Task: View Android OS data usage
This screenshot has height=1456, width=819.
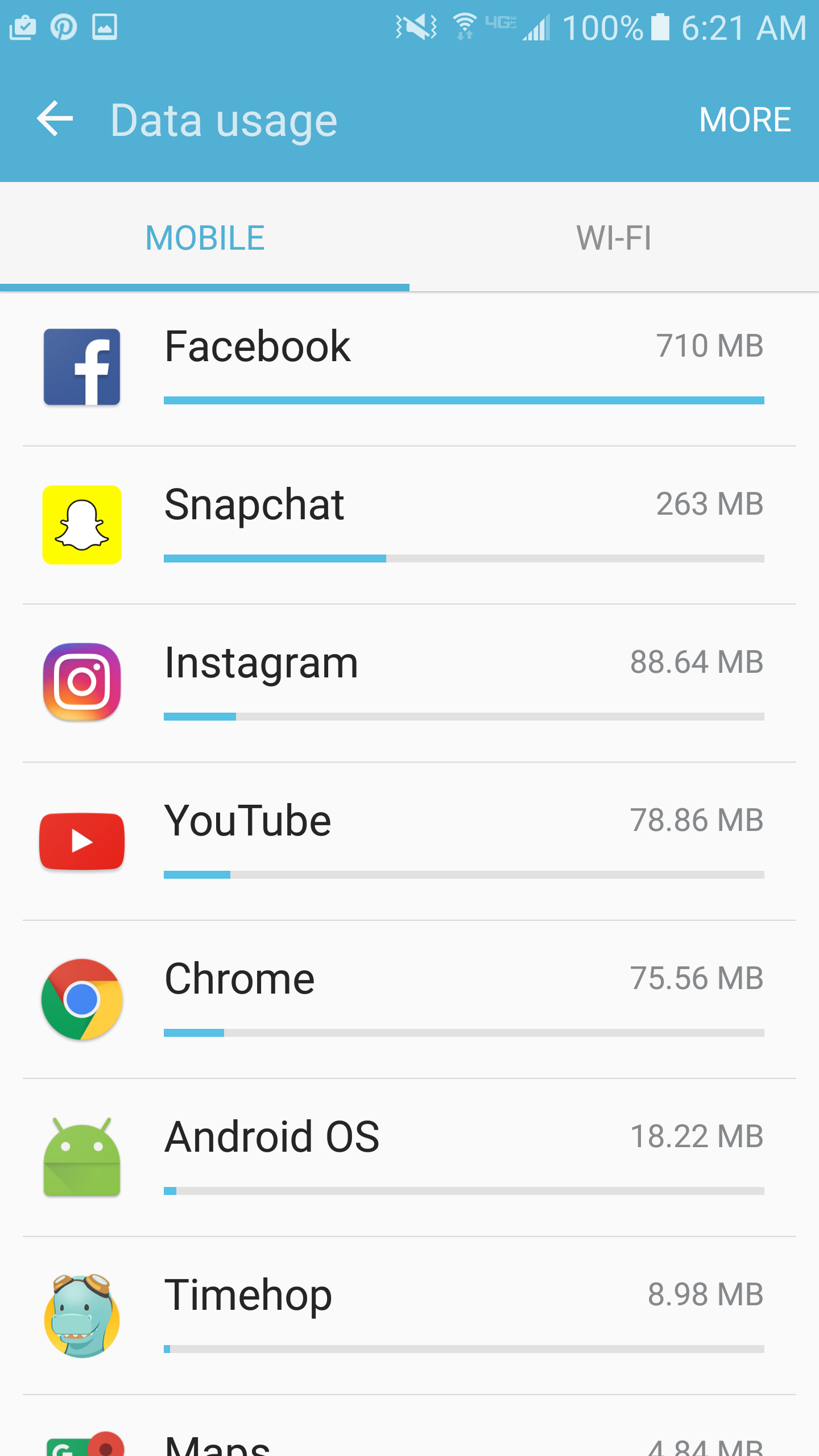Action: (409, 1157)
